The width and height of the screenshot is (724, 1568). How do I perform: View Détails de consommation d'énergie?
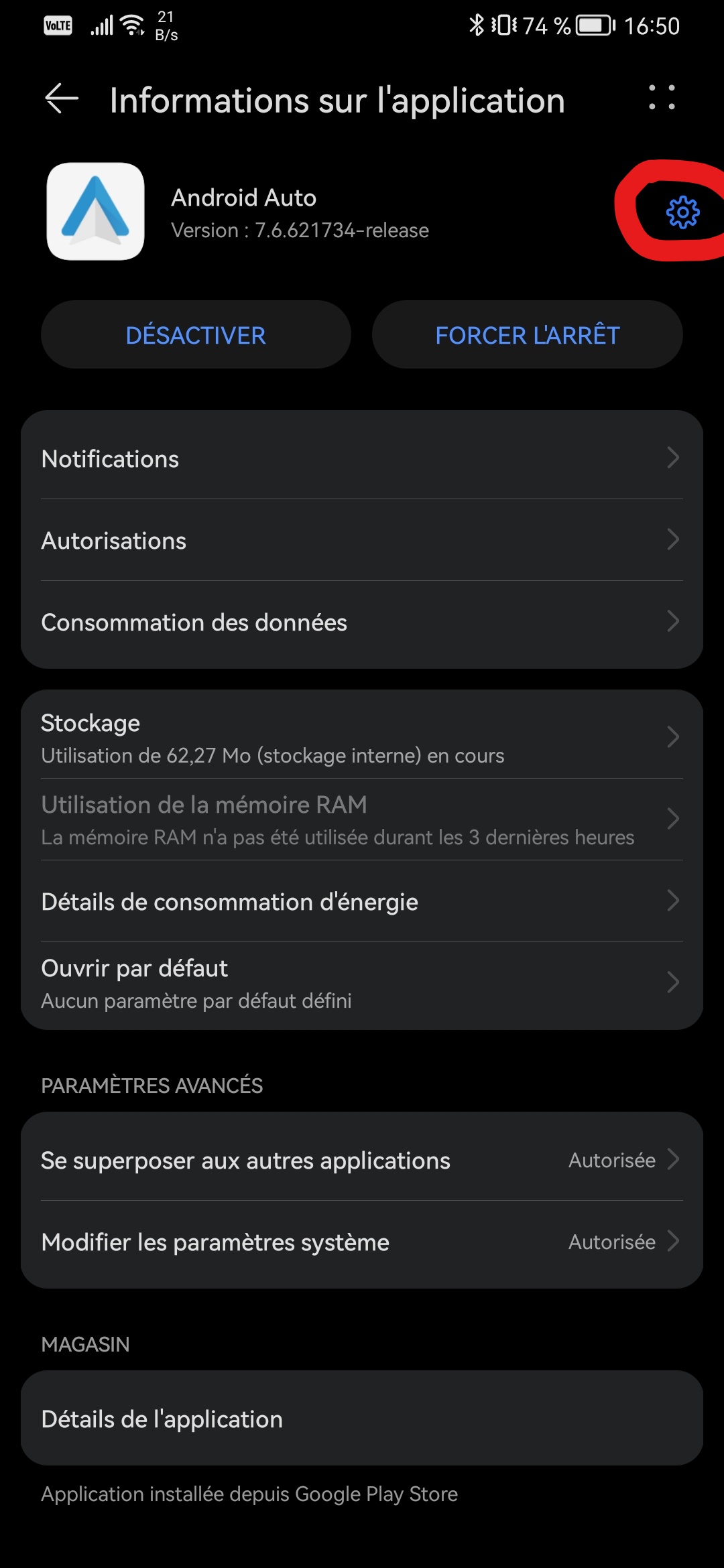point(362,901)
